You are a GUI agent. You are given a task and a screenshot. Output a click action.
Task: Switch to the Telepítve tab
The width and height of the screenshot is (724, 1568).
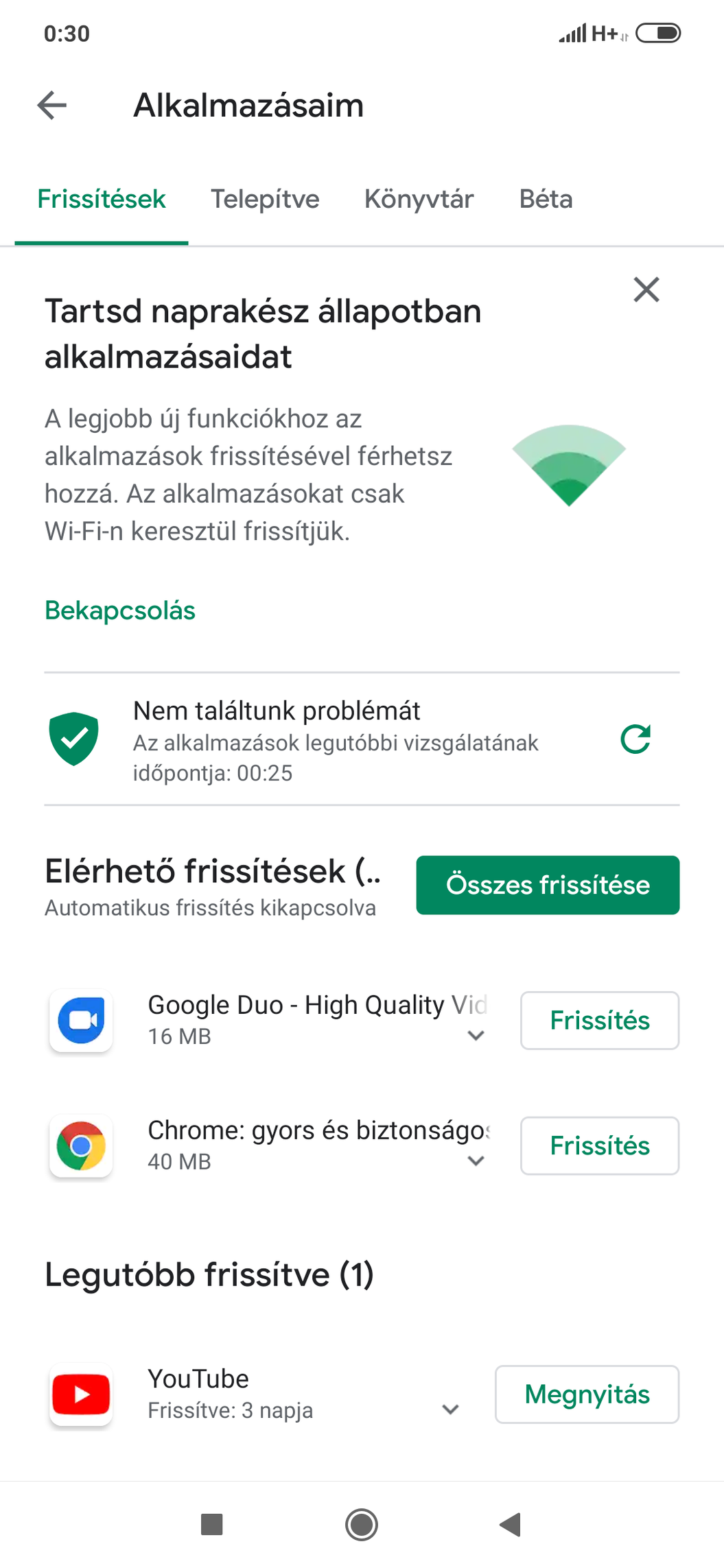click(265, 199)
